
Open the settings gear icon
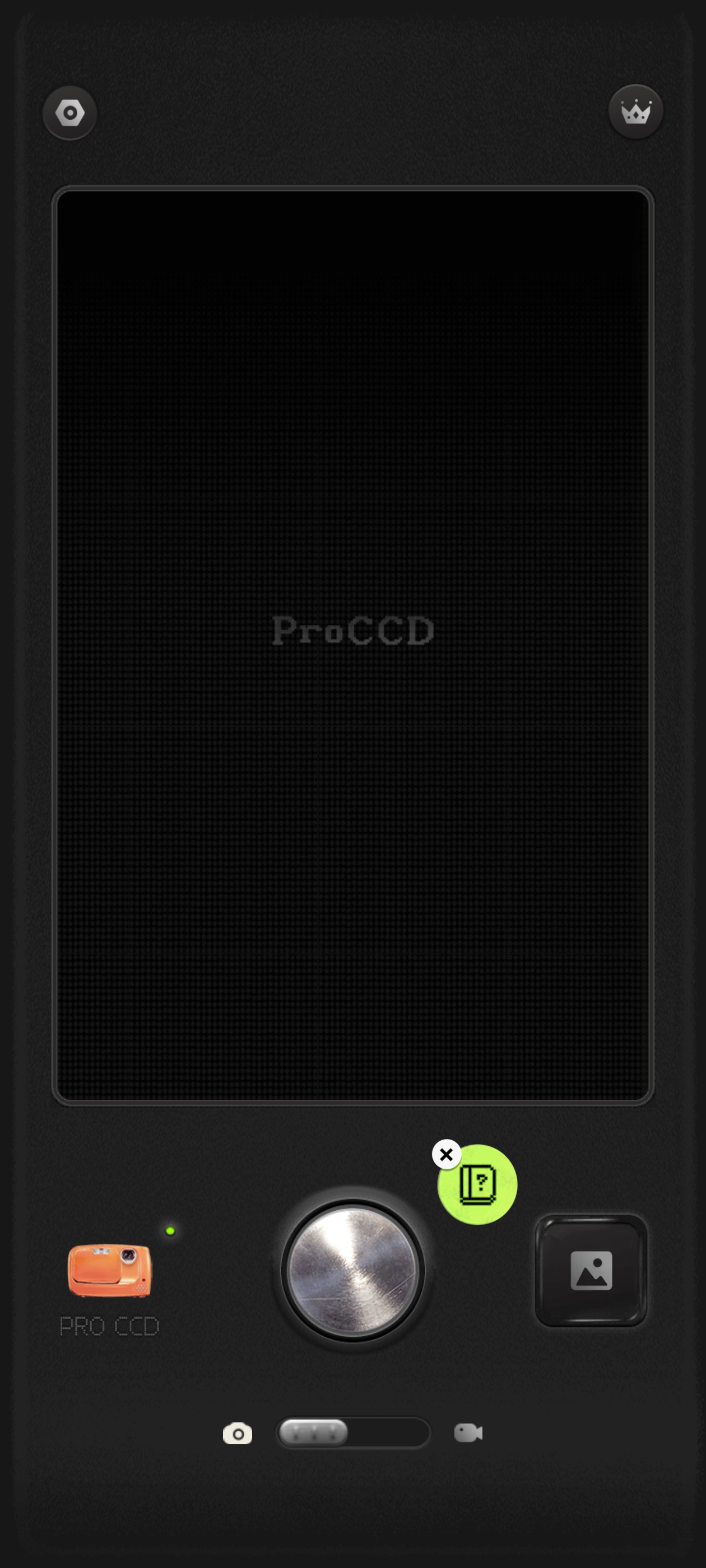click(70, 113)
